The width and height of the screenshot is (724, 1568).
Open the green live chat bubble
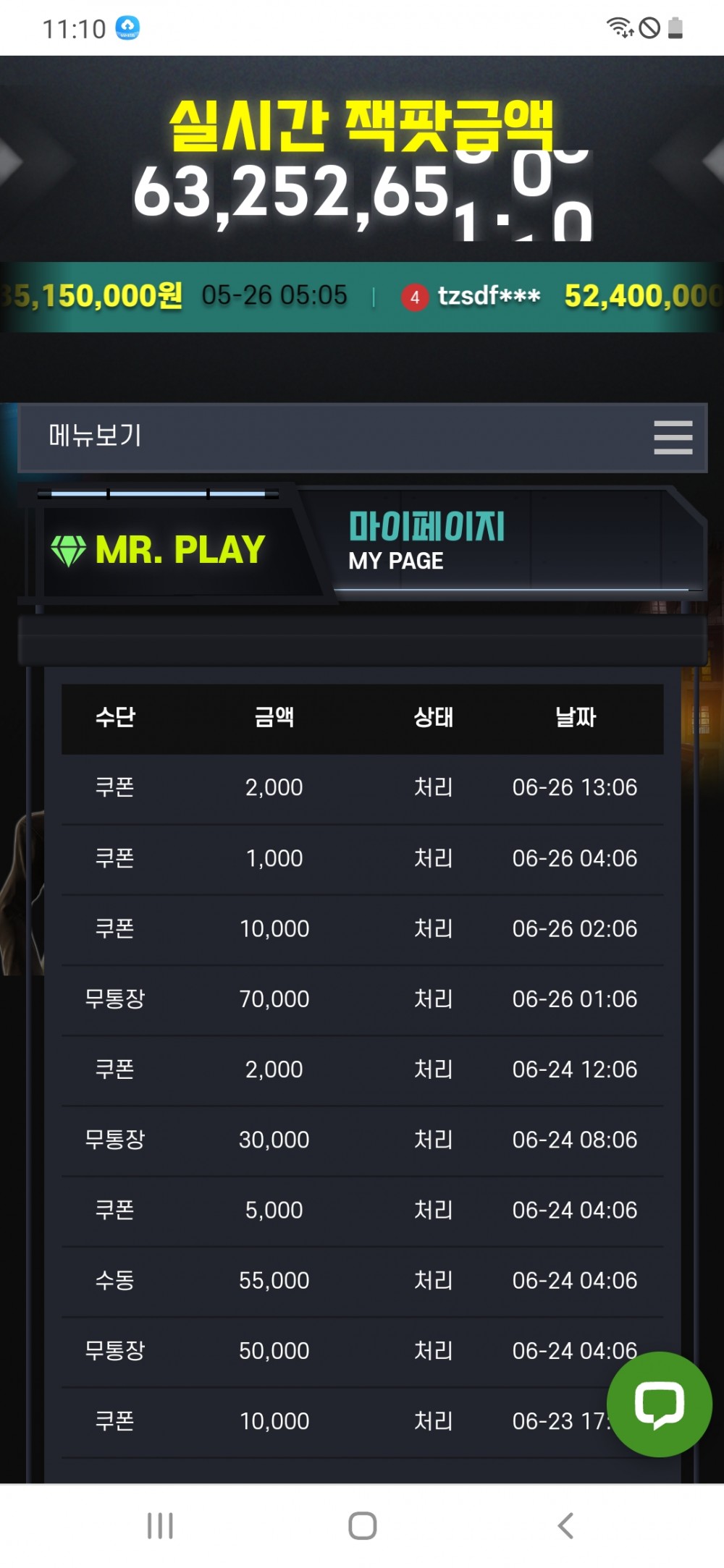tap(659, 1404)
